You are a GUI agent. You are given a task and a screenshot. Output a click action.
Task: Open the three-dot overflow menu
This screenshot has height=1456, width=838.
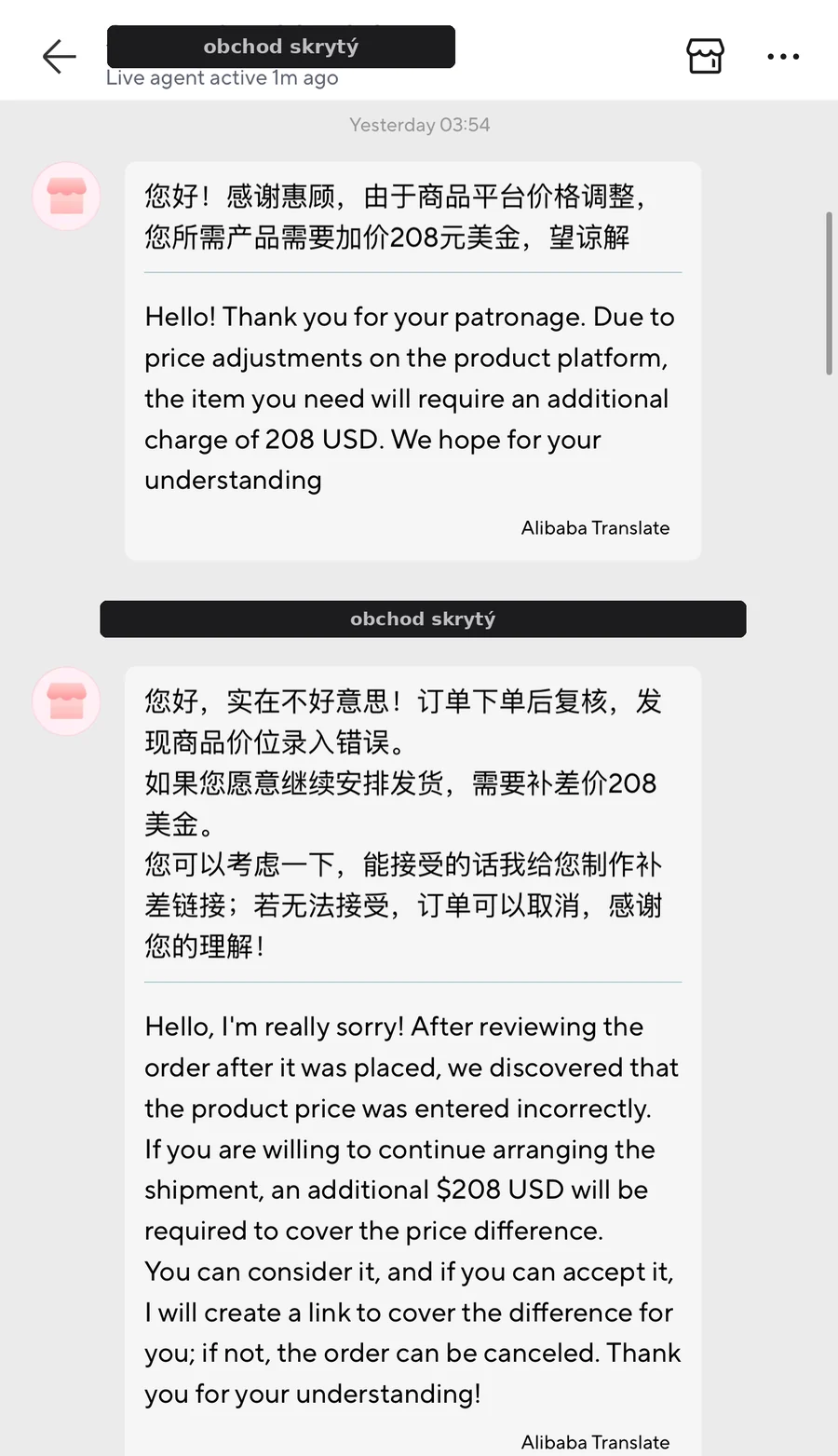click(x=783, y=57)
